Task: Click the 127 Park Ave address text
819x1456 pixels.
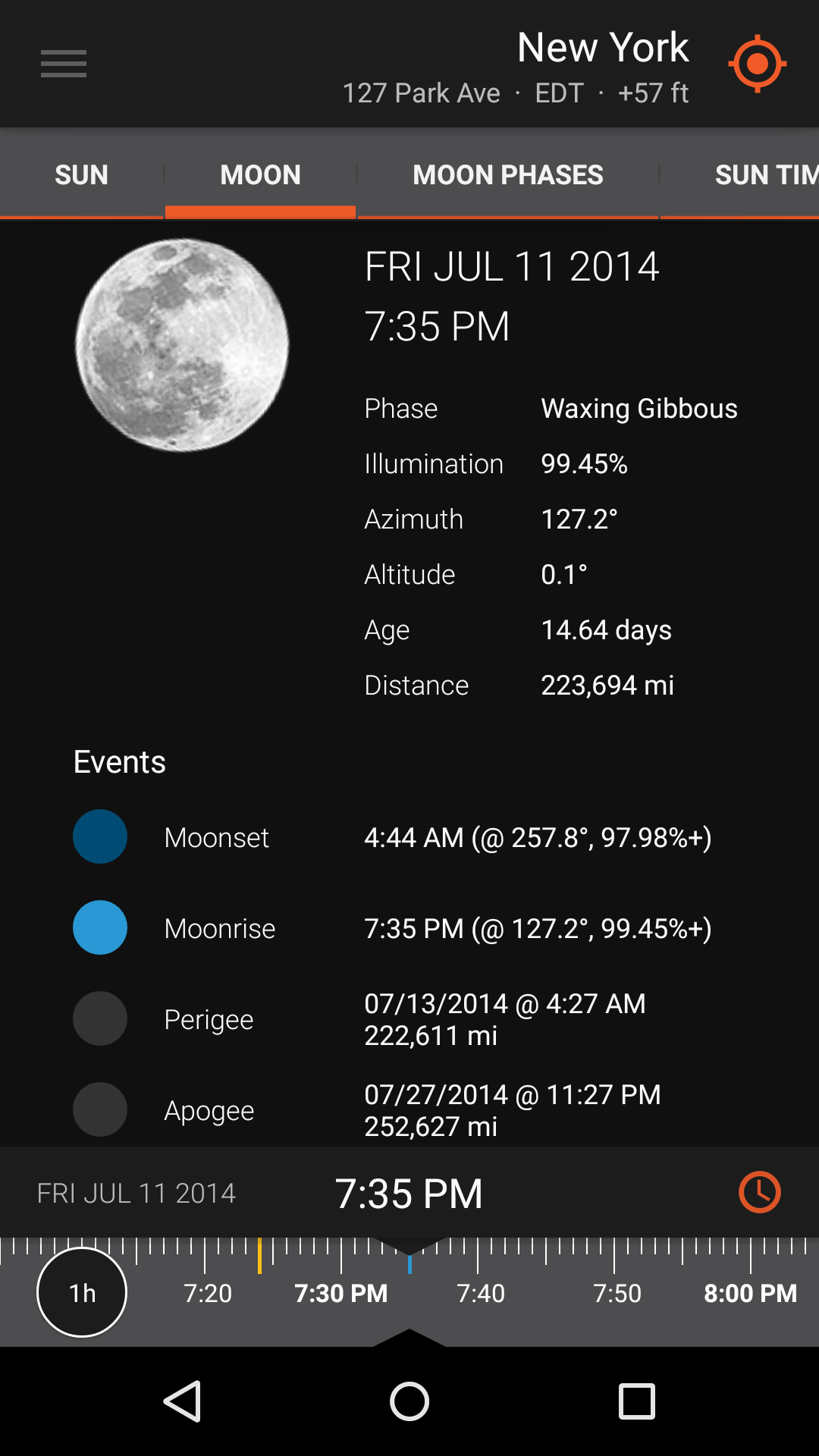Action: [x=422, y=93]
